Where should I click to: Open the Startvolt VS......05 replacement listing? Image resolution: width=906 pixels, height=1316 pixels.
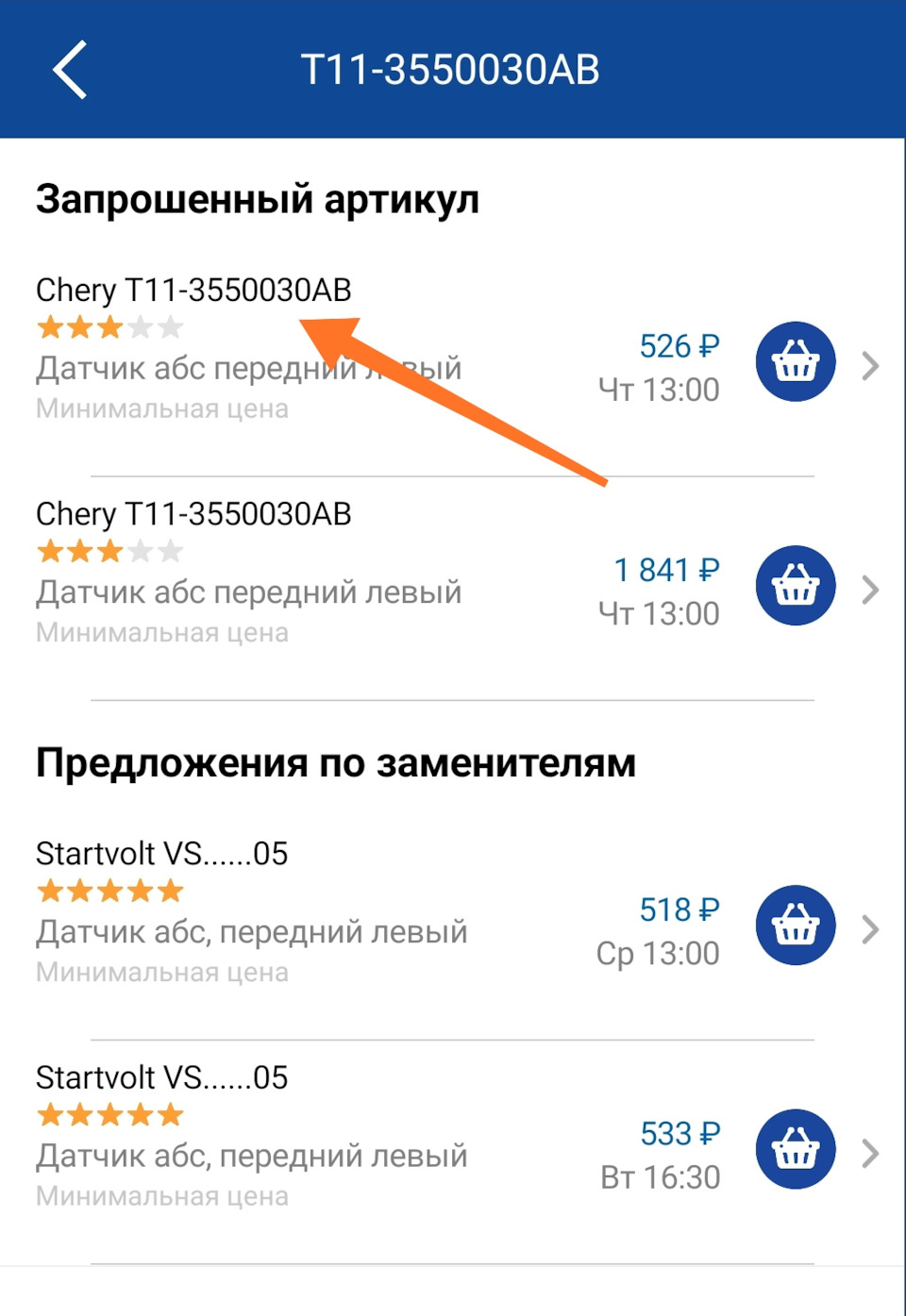pos(159,854)
